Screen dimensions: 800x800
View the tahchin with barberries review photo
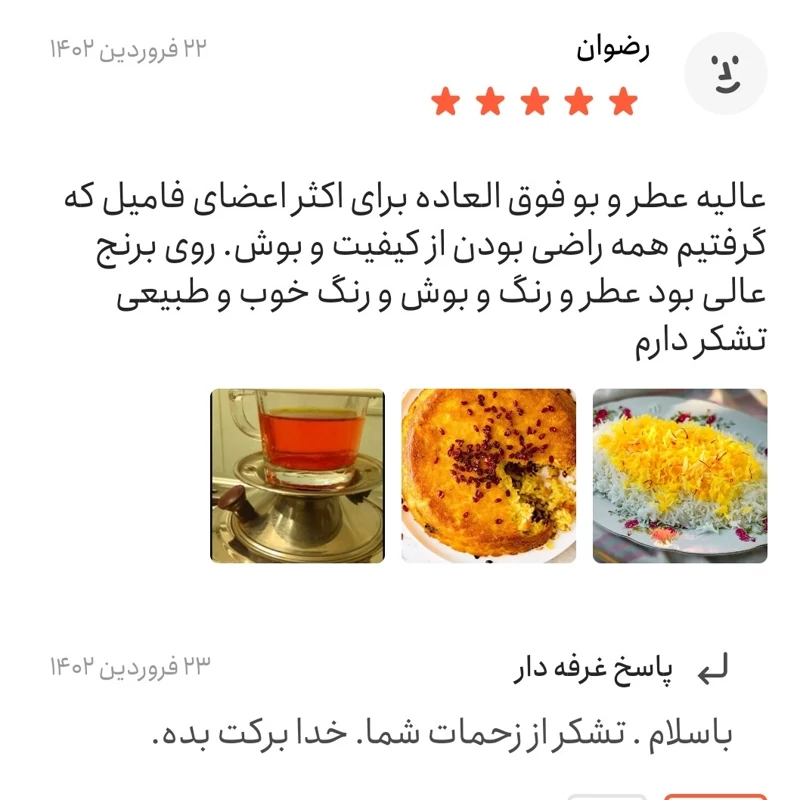(489, 476)
